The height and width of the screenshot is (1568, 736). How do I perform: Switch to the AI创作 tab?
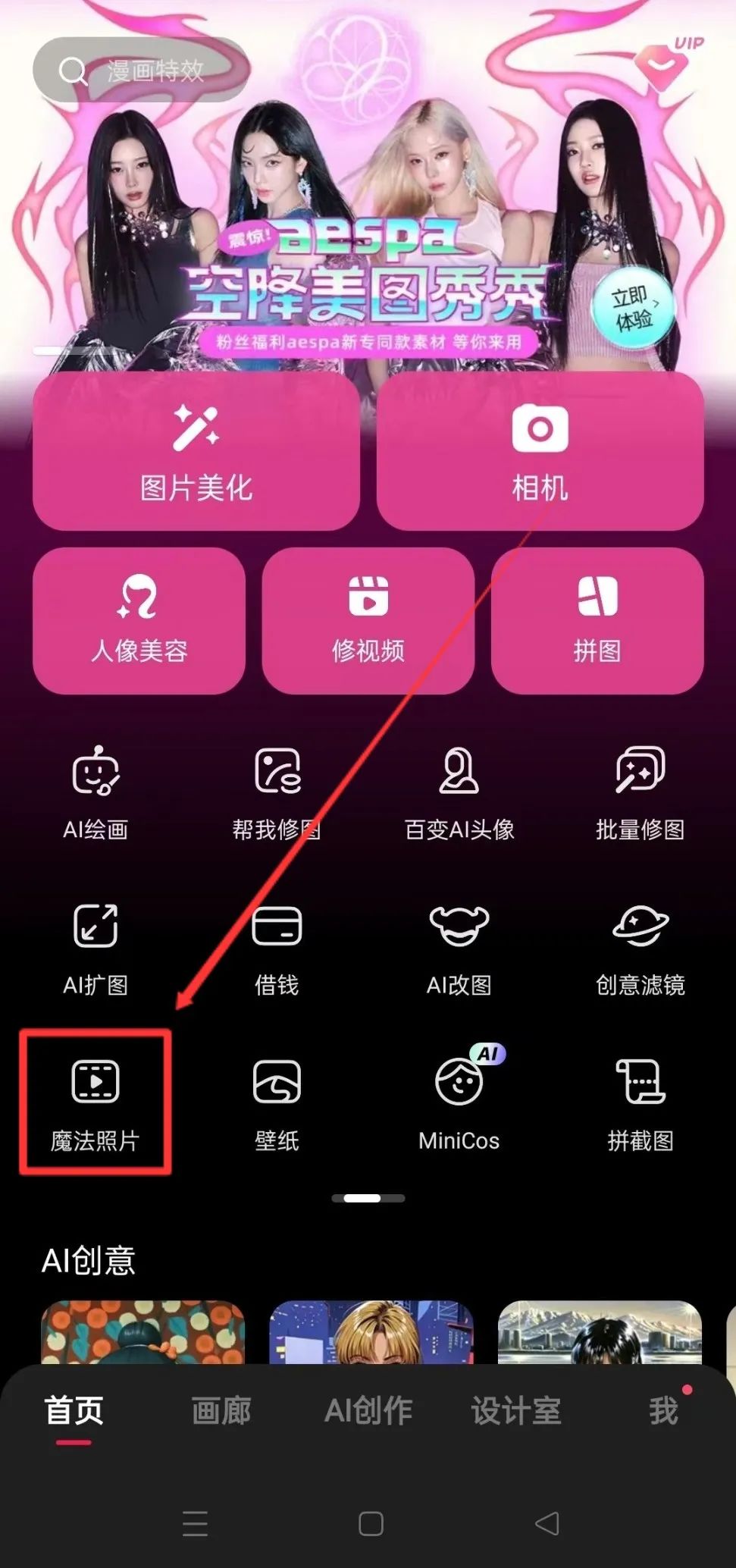tap(368, 1411)
